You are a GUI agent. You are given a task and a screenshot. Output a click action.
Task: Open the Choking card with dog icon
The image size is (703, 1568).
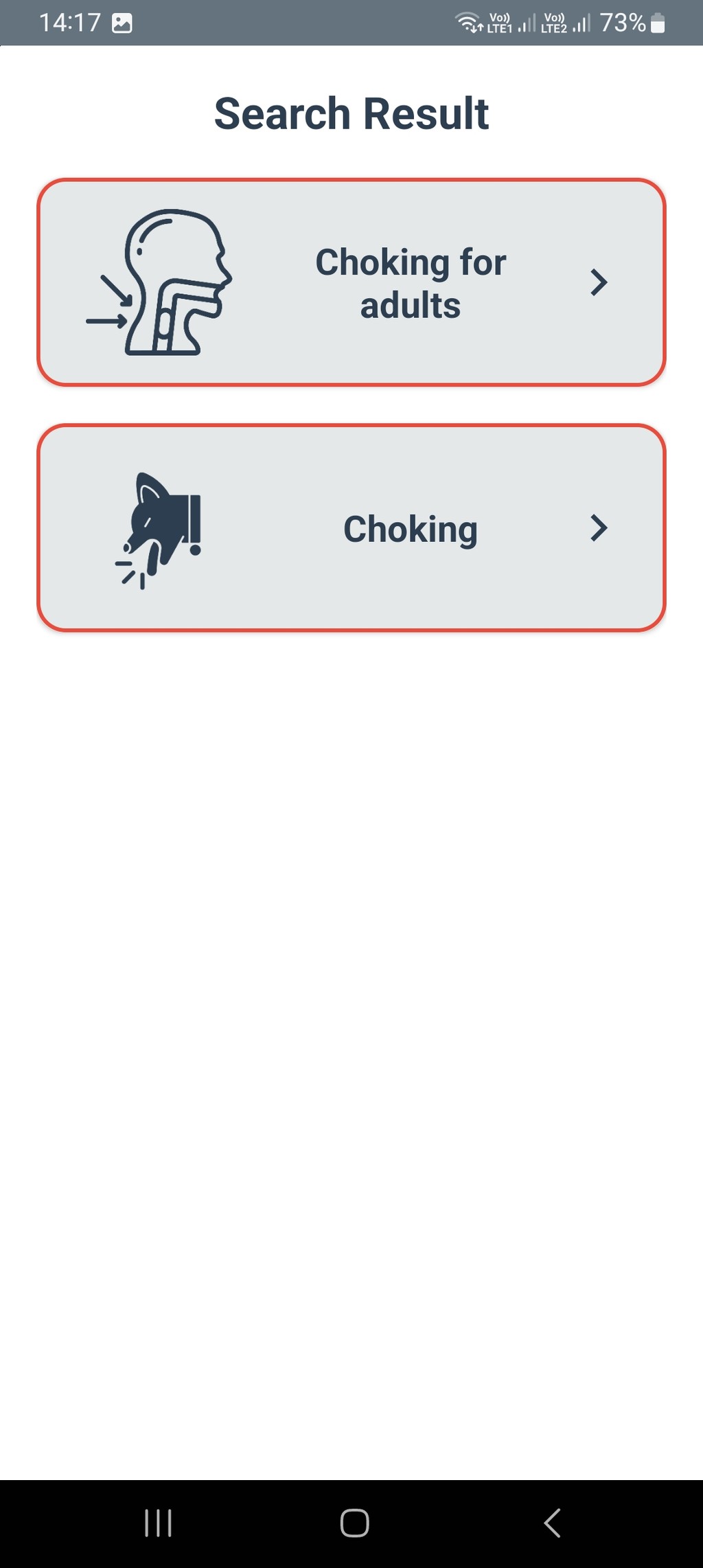pyautogui.click(x=351, y=528)
